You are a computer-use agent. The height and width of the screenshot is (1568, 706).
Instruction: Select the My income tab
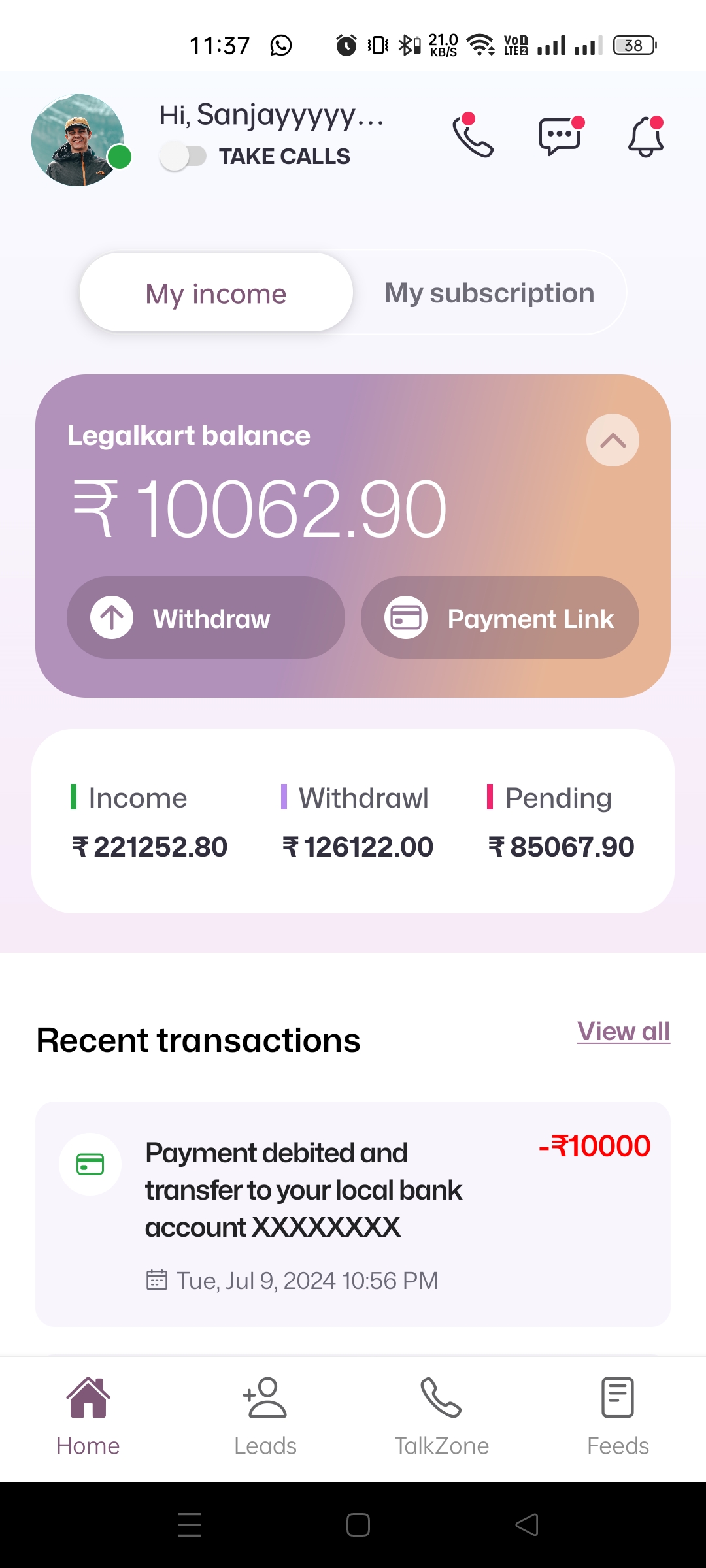[216, 293]
